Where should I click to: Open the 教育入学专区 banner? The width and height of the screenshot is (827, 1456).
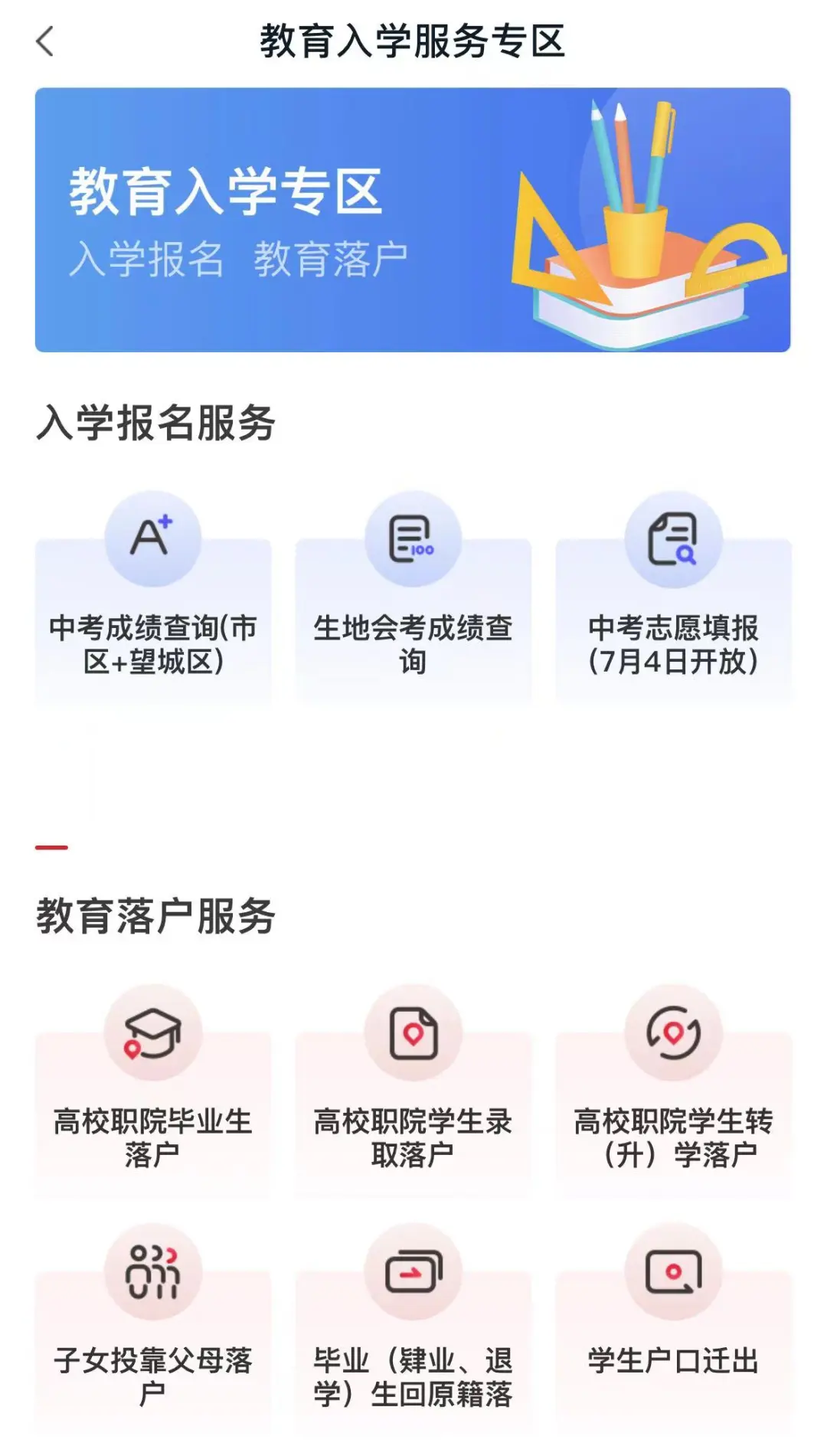[412, 220]
